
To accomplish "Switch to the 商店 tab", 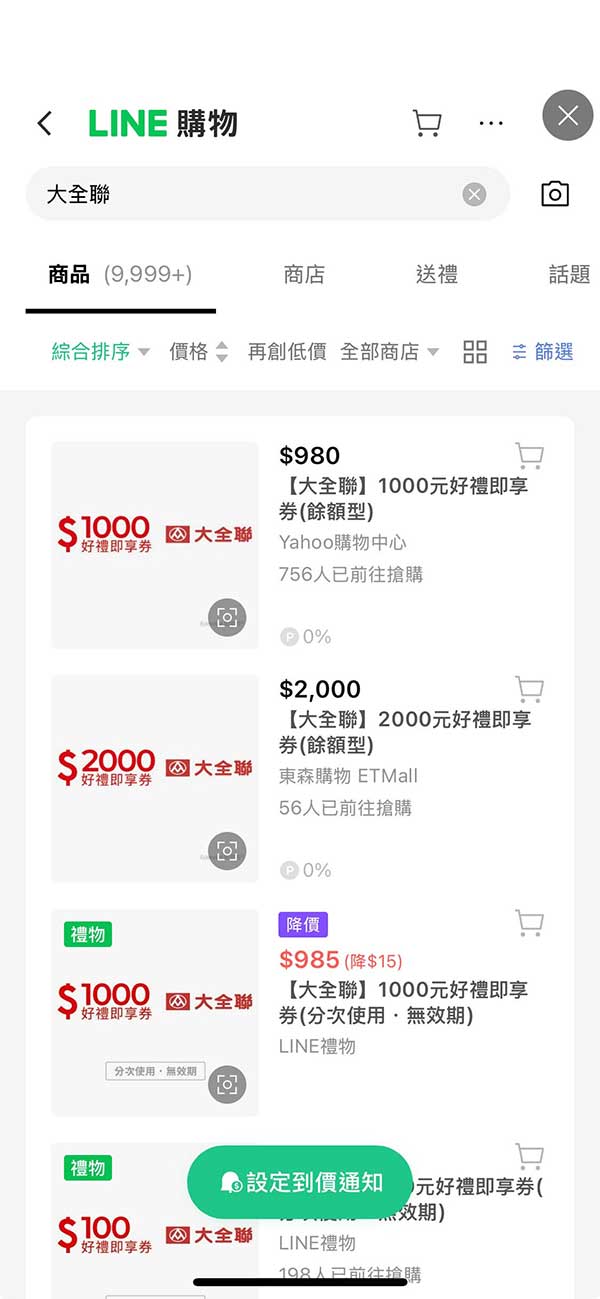I will click(x=304, y=274).
